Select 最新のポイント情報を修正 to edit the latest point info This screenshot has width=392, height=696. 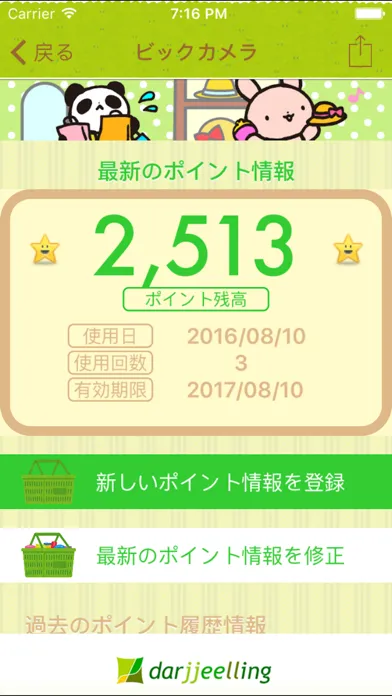pos(196,555)
